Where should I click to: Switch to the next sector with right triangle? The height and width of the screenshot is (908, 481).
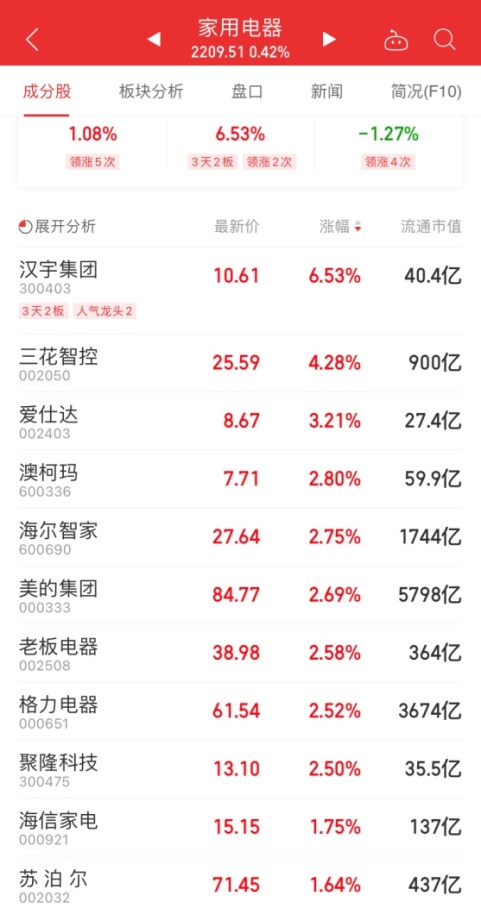[329, 39]
